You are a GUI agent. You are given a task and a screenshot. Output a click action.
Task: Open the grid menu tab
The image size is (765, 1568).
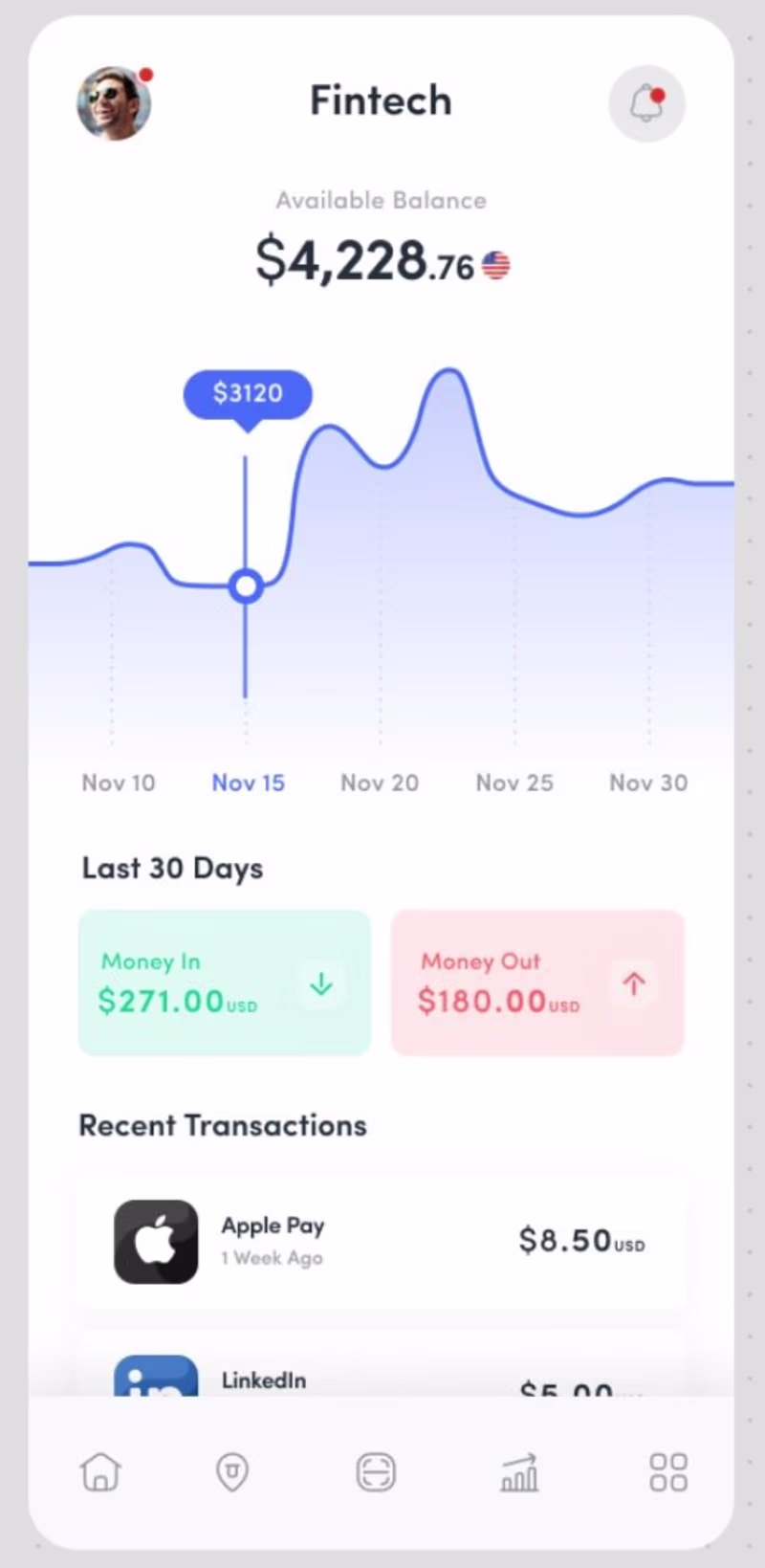coord(667,1472)
